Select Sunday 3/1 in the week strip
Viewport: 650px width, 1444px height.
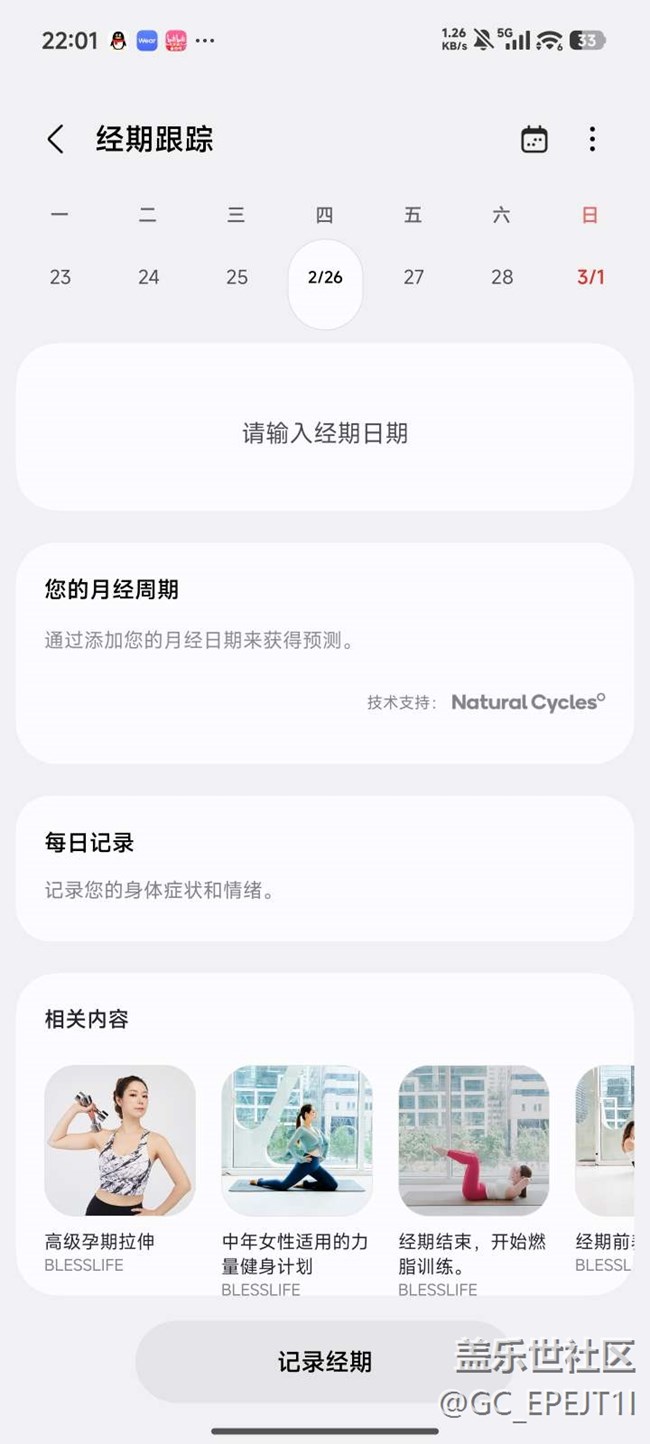coord(590,277)
